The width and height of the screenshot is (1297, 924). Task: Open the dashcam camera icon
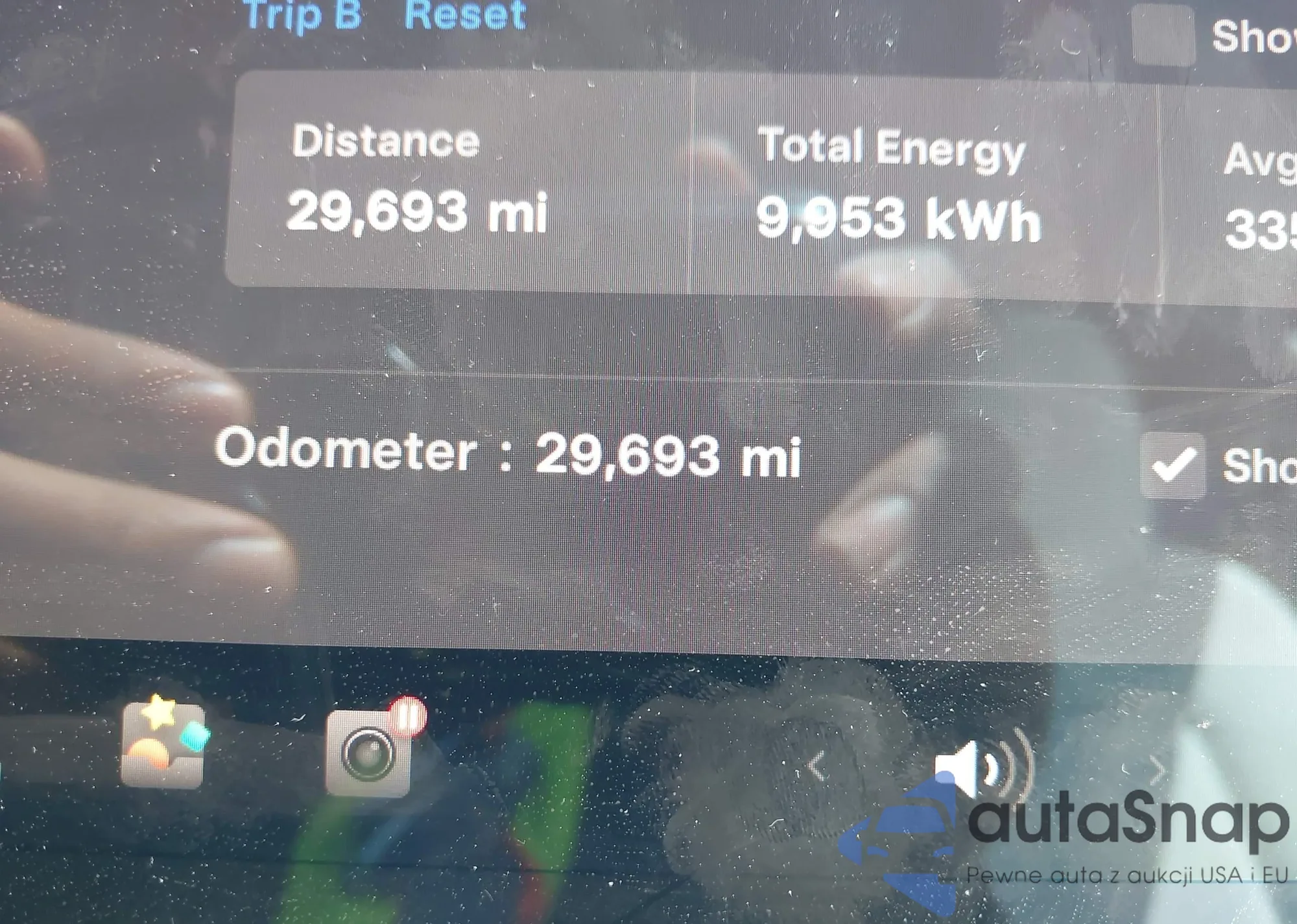pos(368,753)
